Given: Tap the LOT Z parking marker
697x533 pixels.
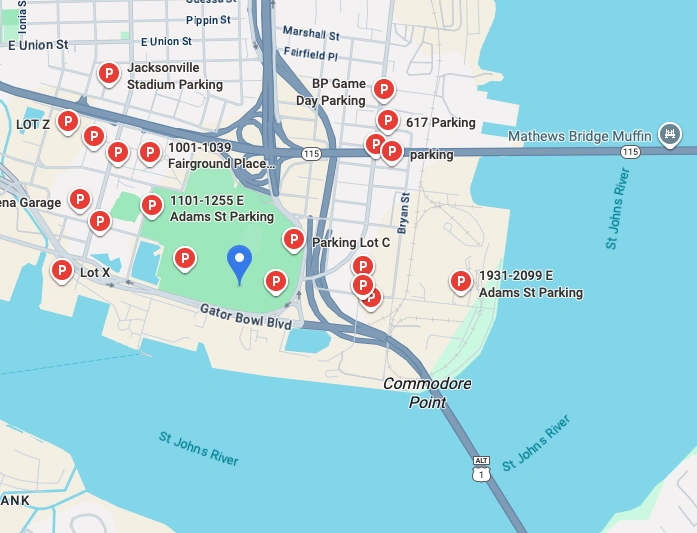Looking at the screenshot, I should [67, 122].
